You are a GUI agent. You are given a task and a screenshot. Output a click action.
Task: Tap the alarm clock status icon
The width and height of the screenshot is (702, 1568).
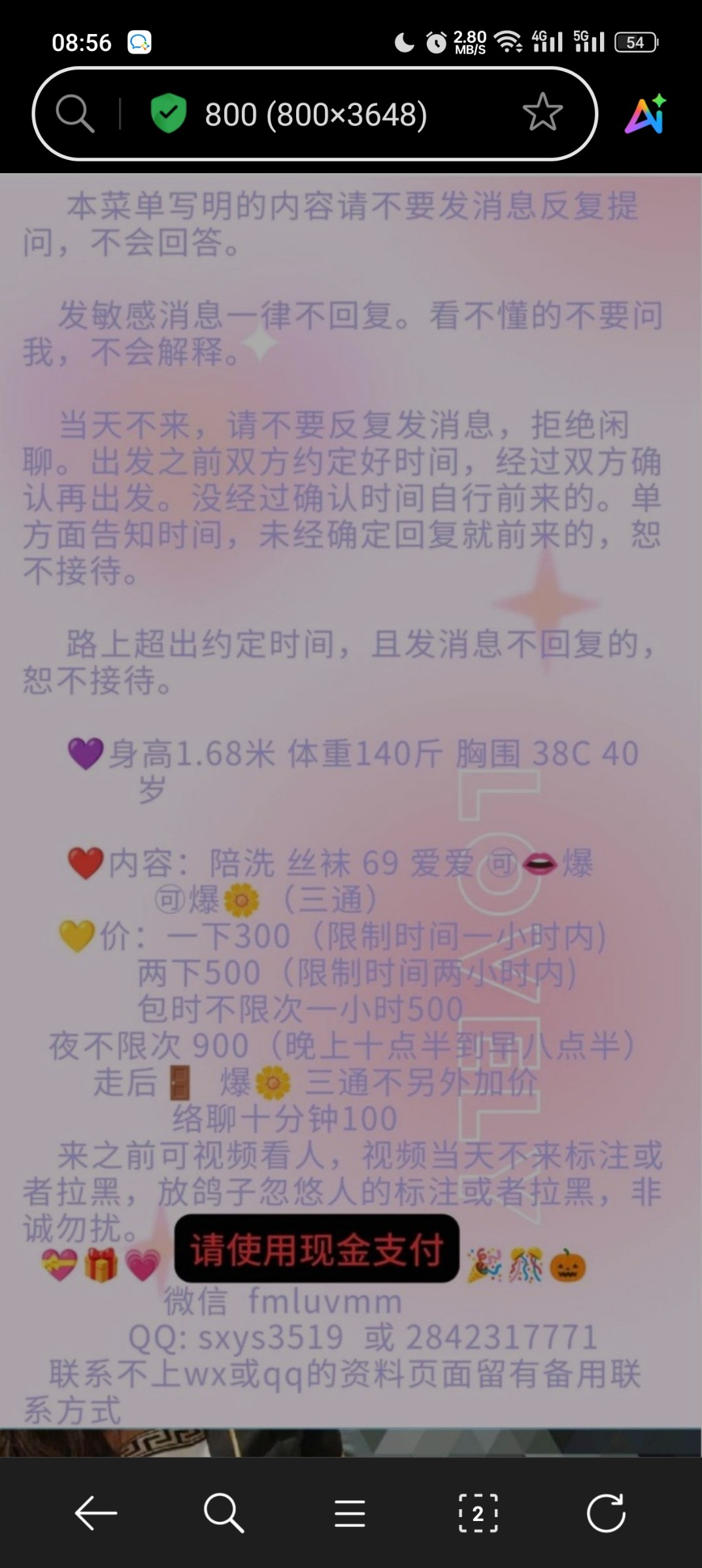point(437,41)
